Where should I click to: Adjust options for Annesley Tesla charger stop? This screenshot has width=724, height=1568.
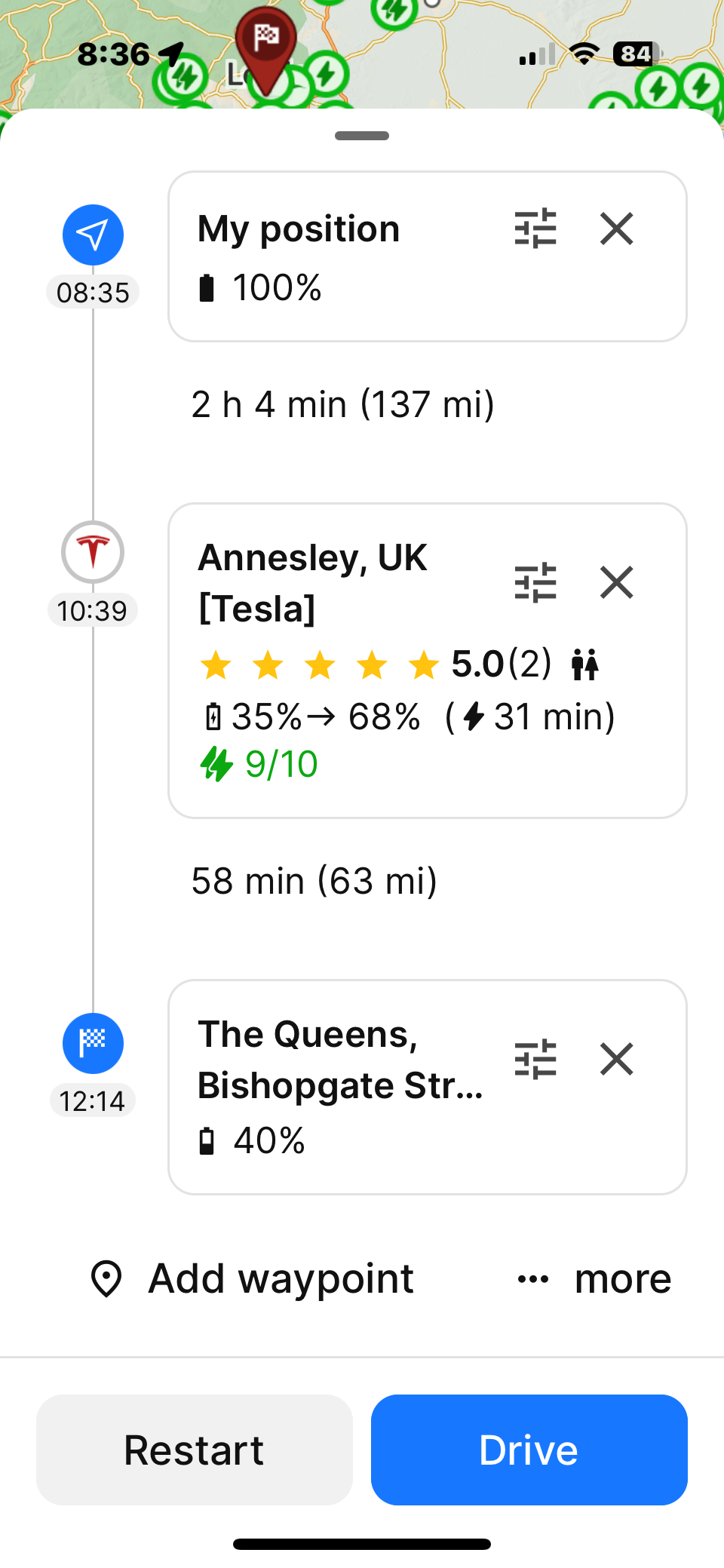click(x=535, y=583)
